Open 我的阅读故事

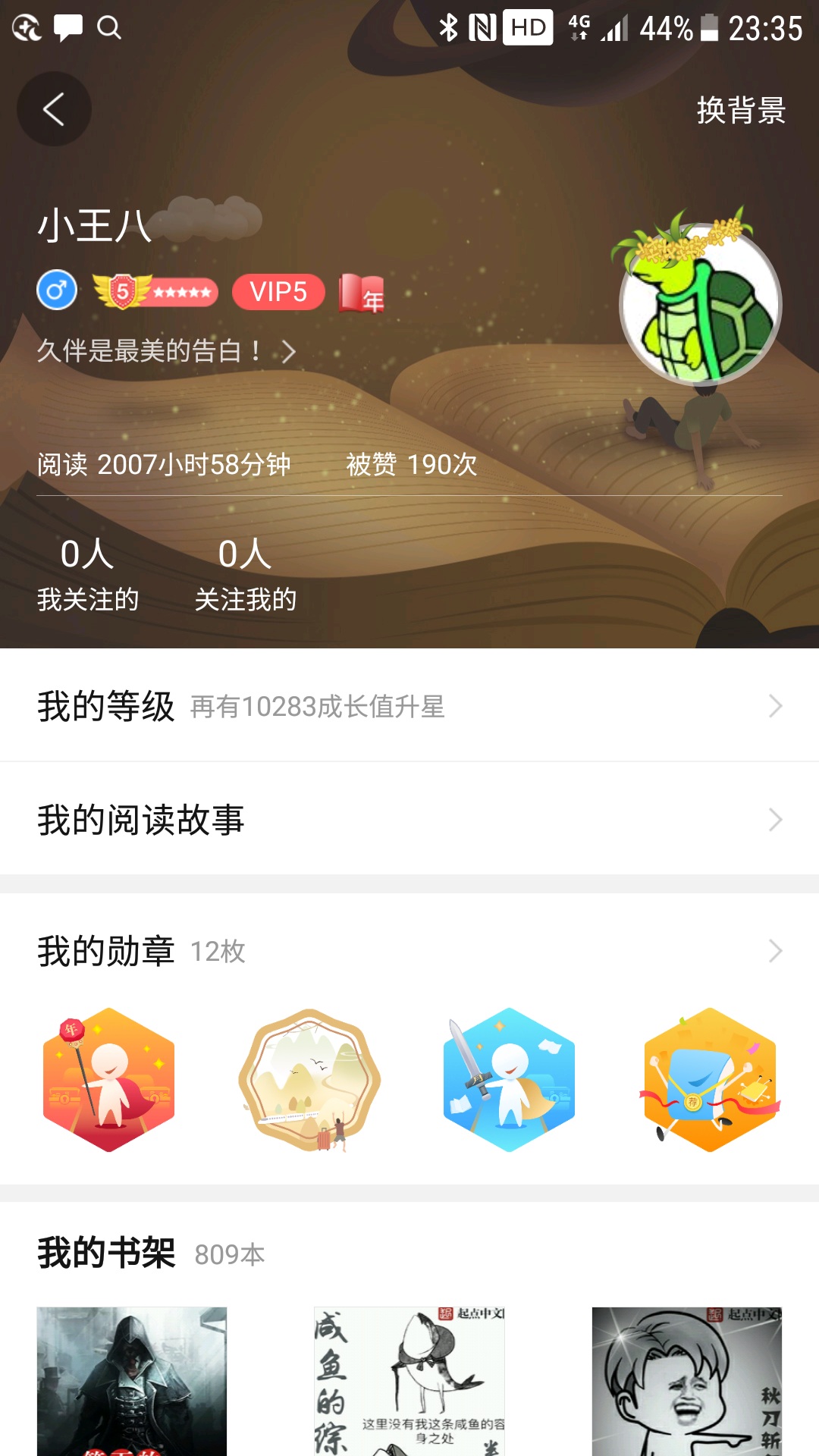[409, 820]
